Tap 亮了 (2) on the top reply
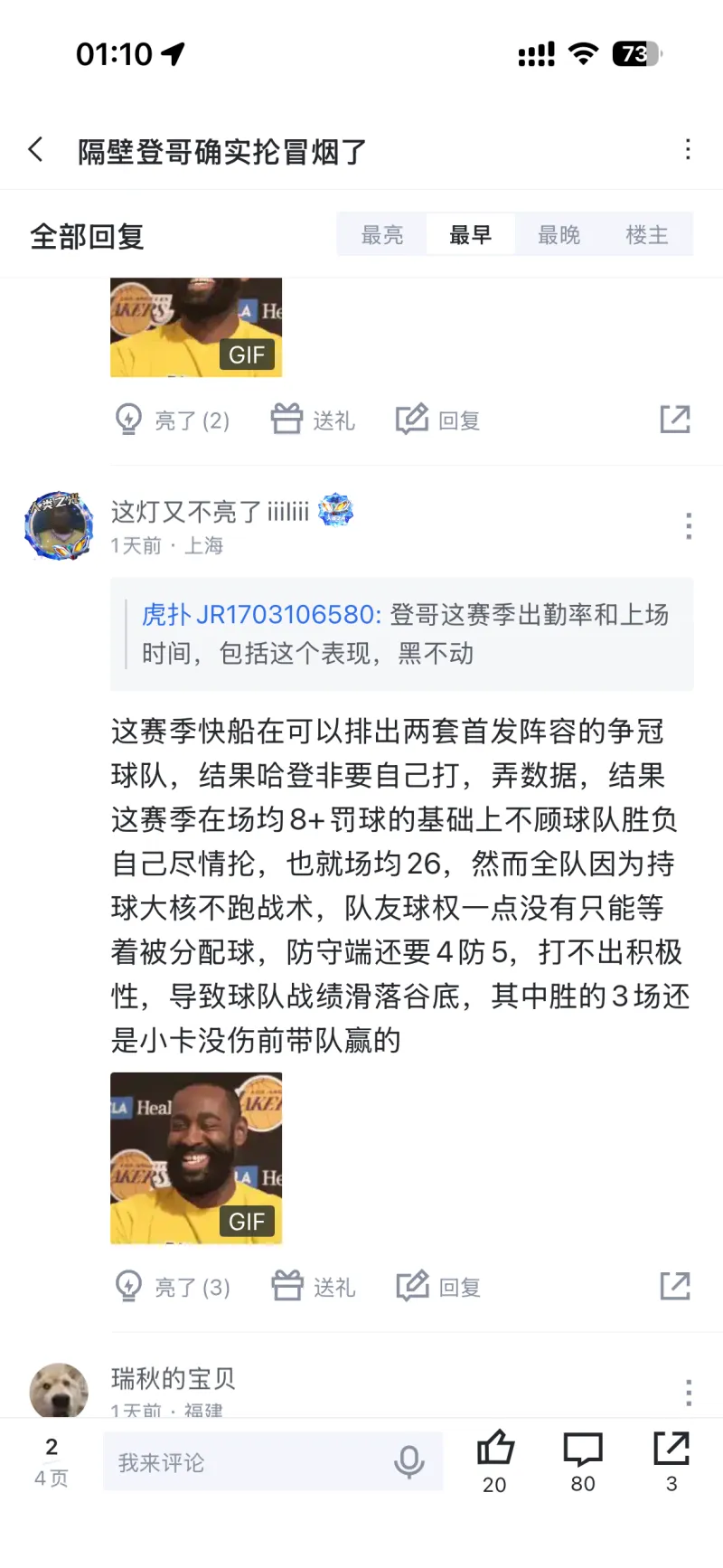 click(x=174, y=420)
